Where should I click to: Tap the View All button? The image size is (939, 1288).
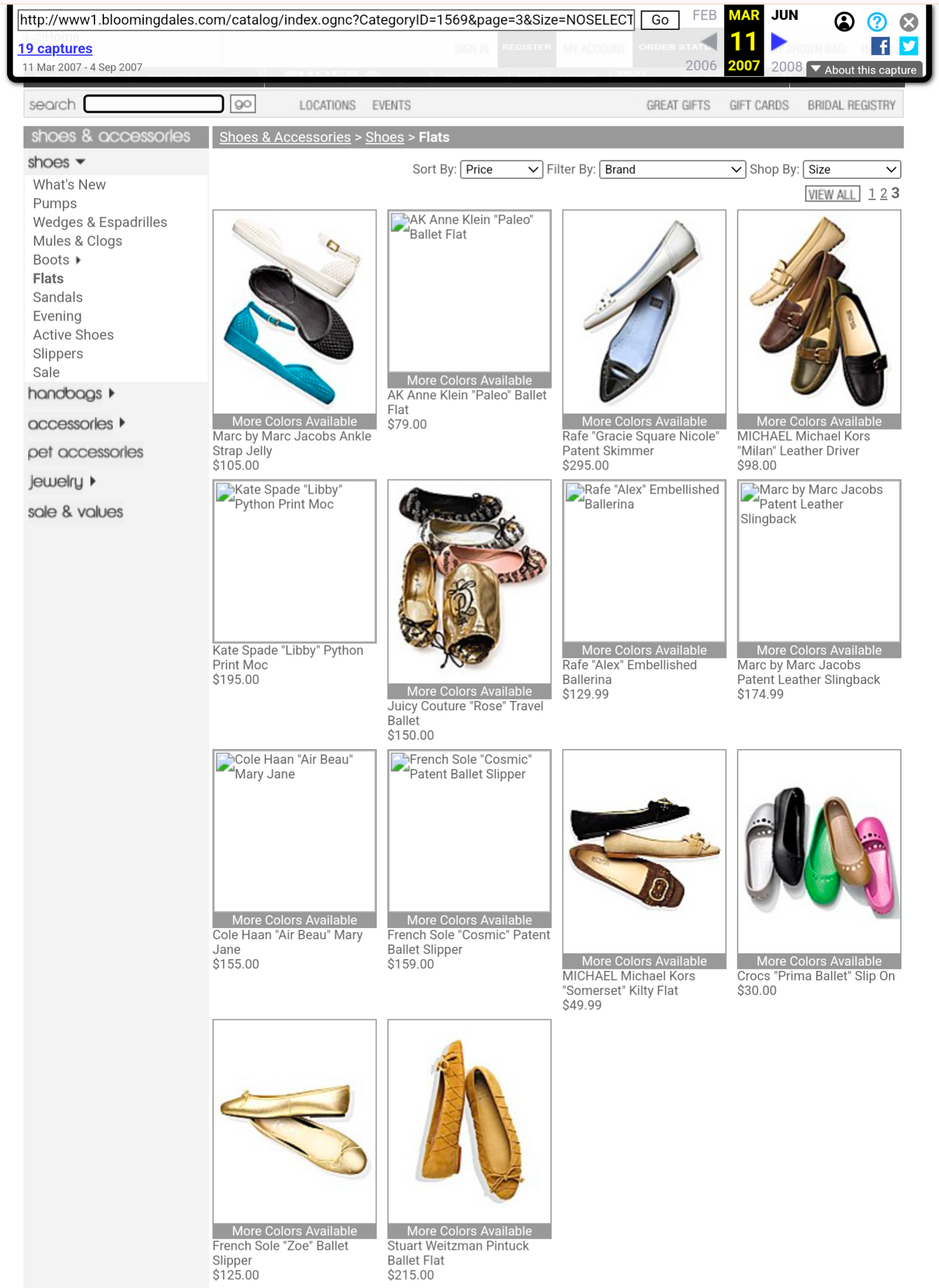coord(831,195)
